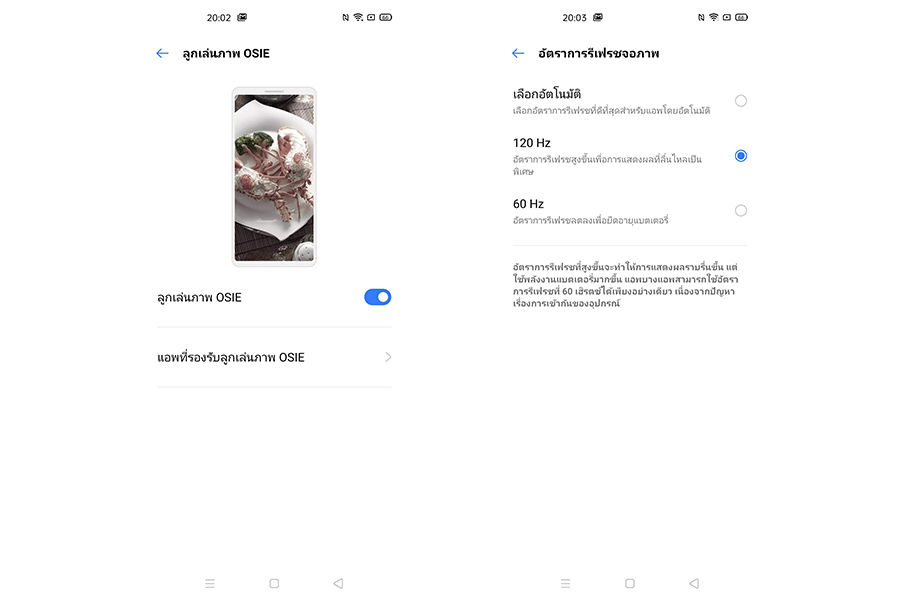Image resolution: width=900 pixels, height=600 pixels.
Task: Toggle the ลูกเล่นภาพ OSIE switch
Action: 377,297
